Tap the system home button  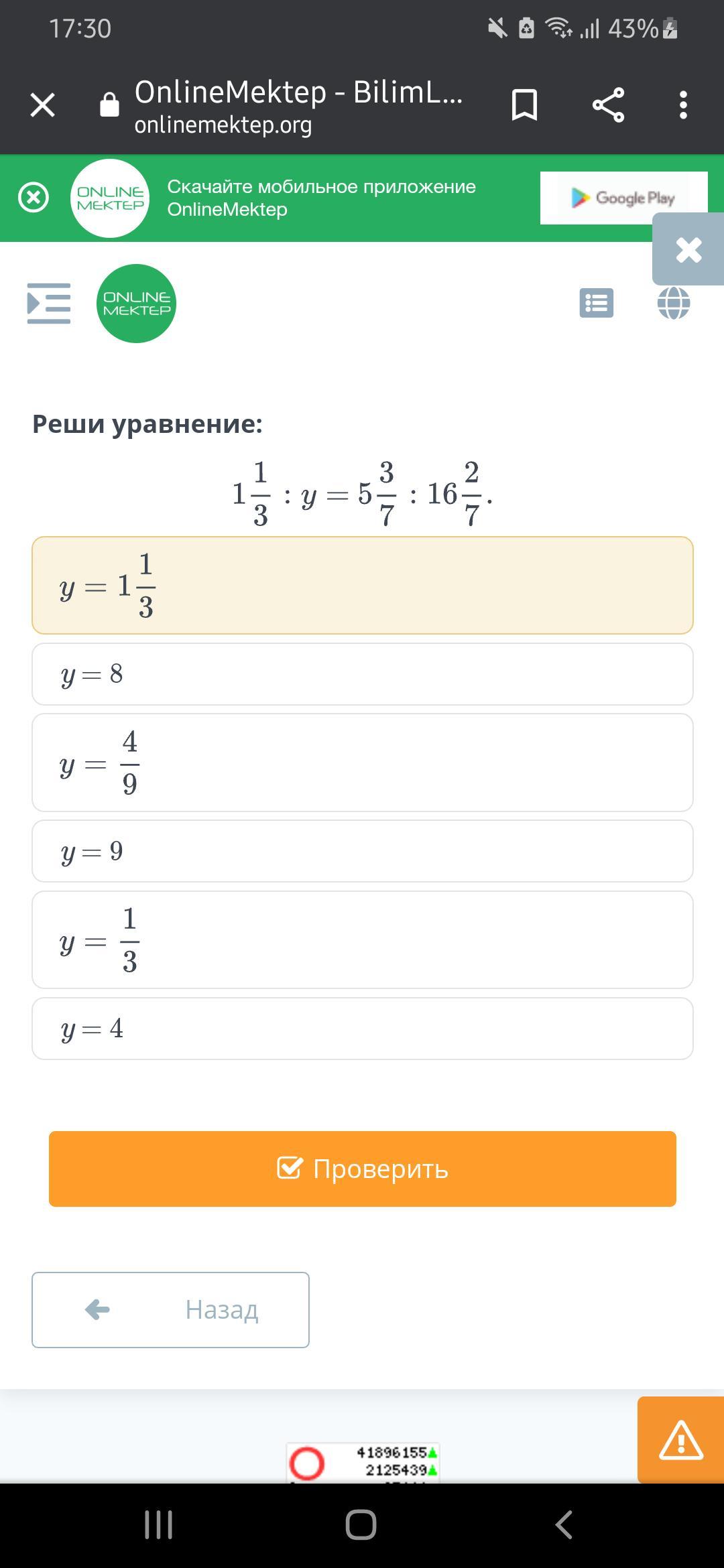click(x=361, y=1525)
